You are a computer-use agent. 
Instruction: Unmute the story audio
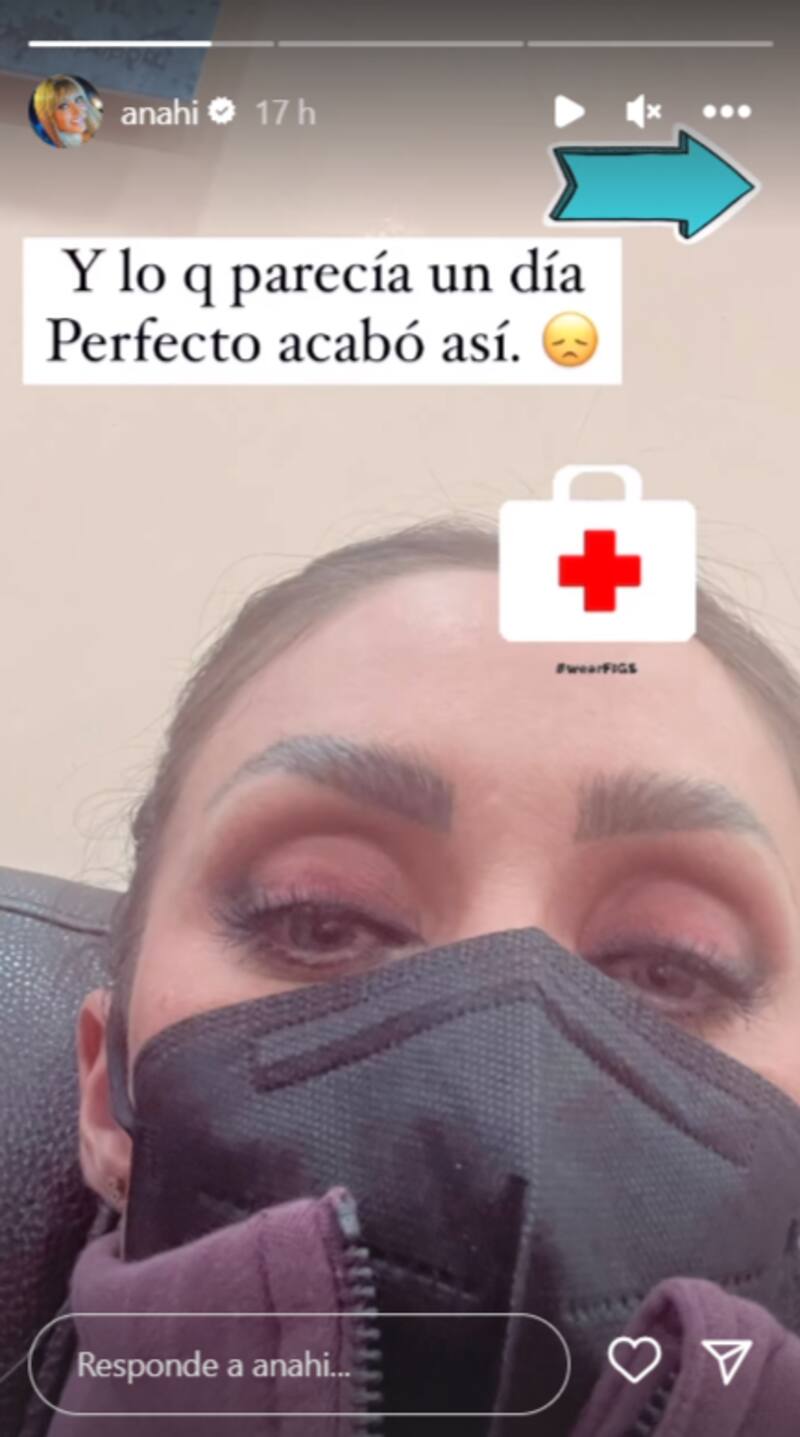pyautogui.click(x=643, y=112)
